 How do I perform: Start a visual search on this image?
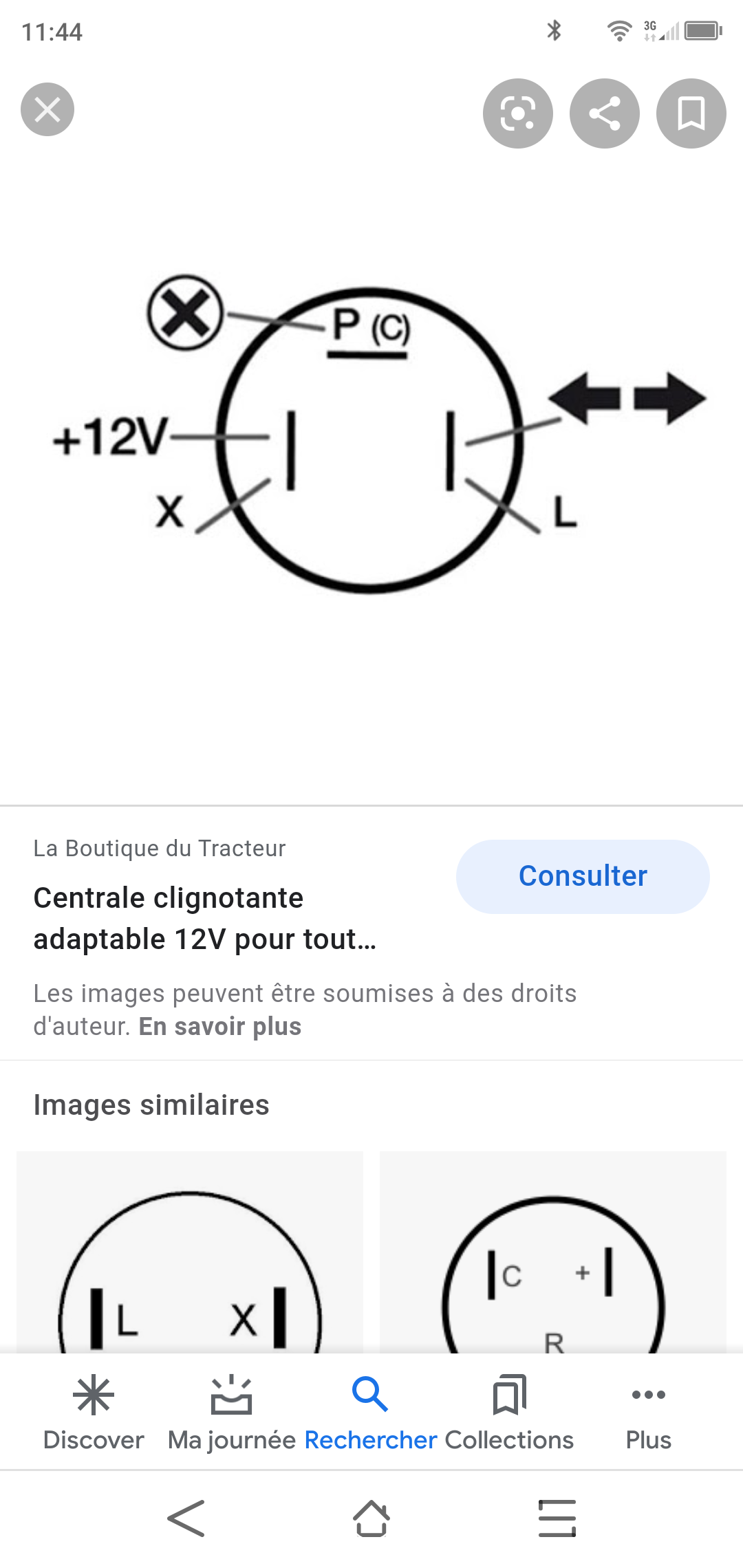517,113
